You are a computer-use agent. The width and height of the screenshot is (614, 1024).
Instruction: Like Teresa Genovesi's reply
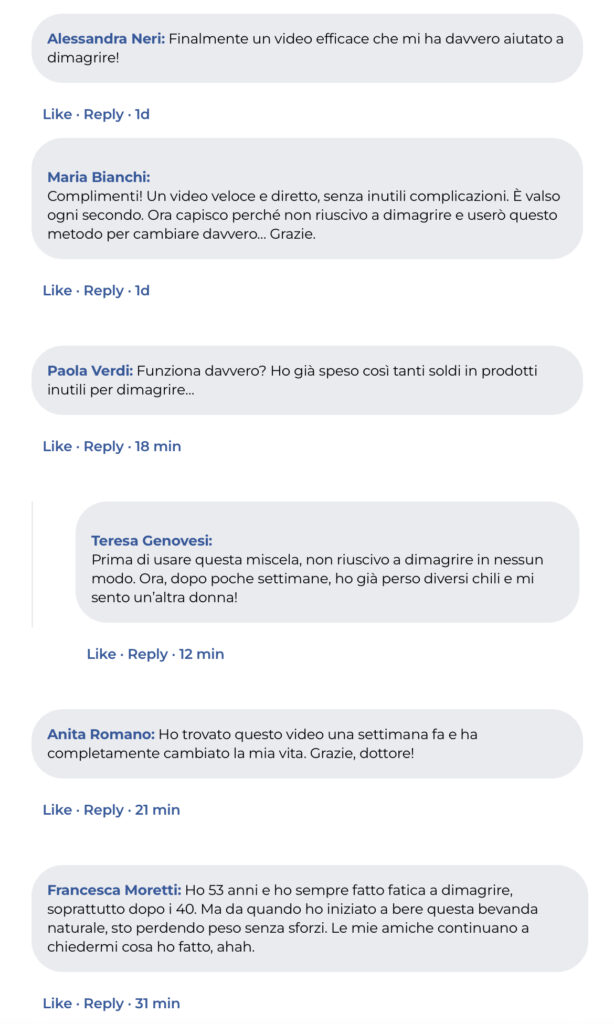pyautogui.click(x=101, y=654)
